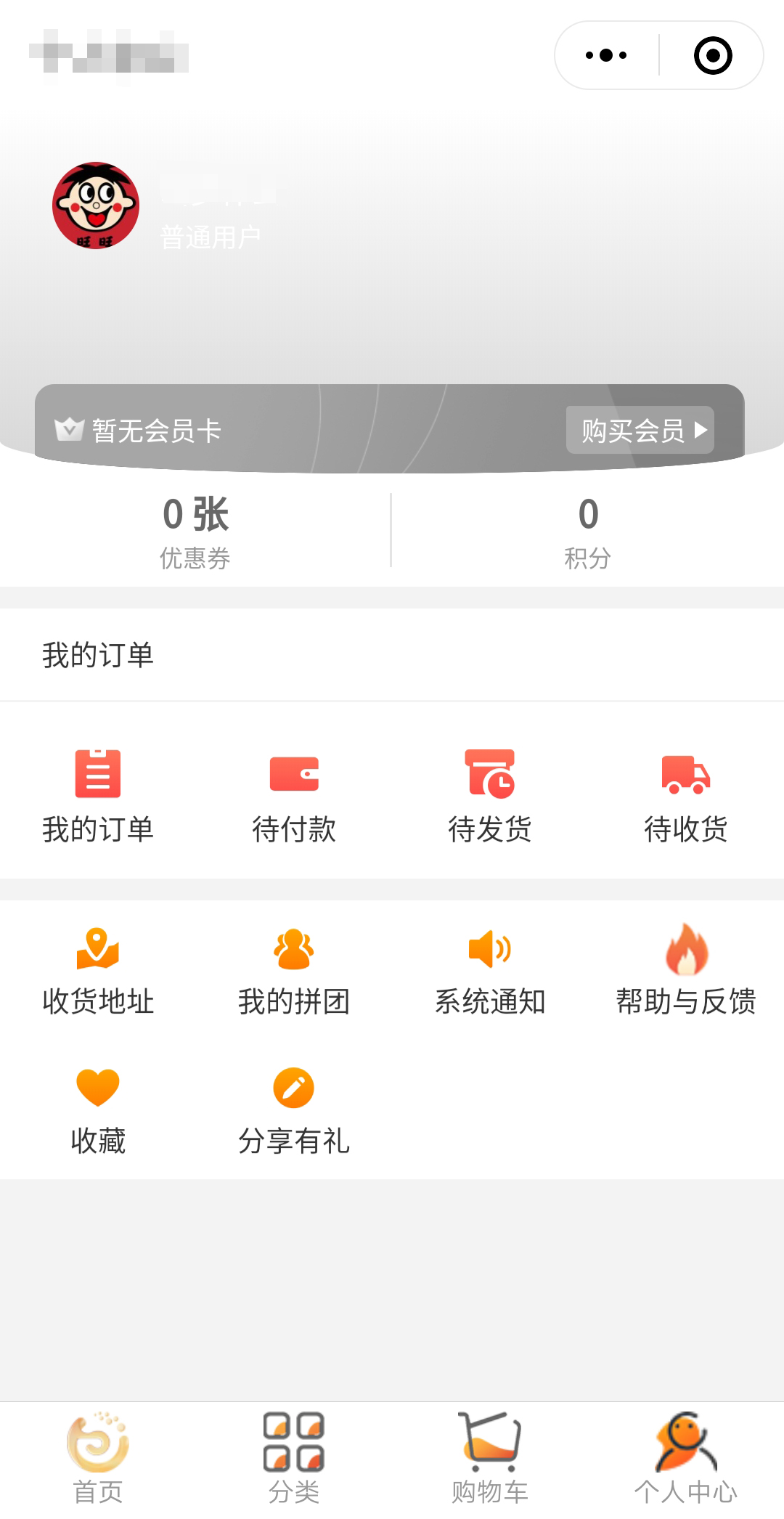Screen dimensions: 784x1519
Task: View my 优惠券 coupons
Action: (x=195, y=532)
